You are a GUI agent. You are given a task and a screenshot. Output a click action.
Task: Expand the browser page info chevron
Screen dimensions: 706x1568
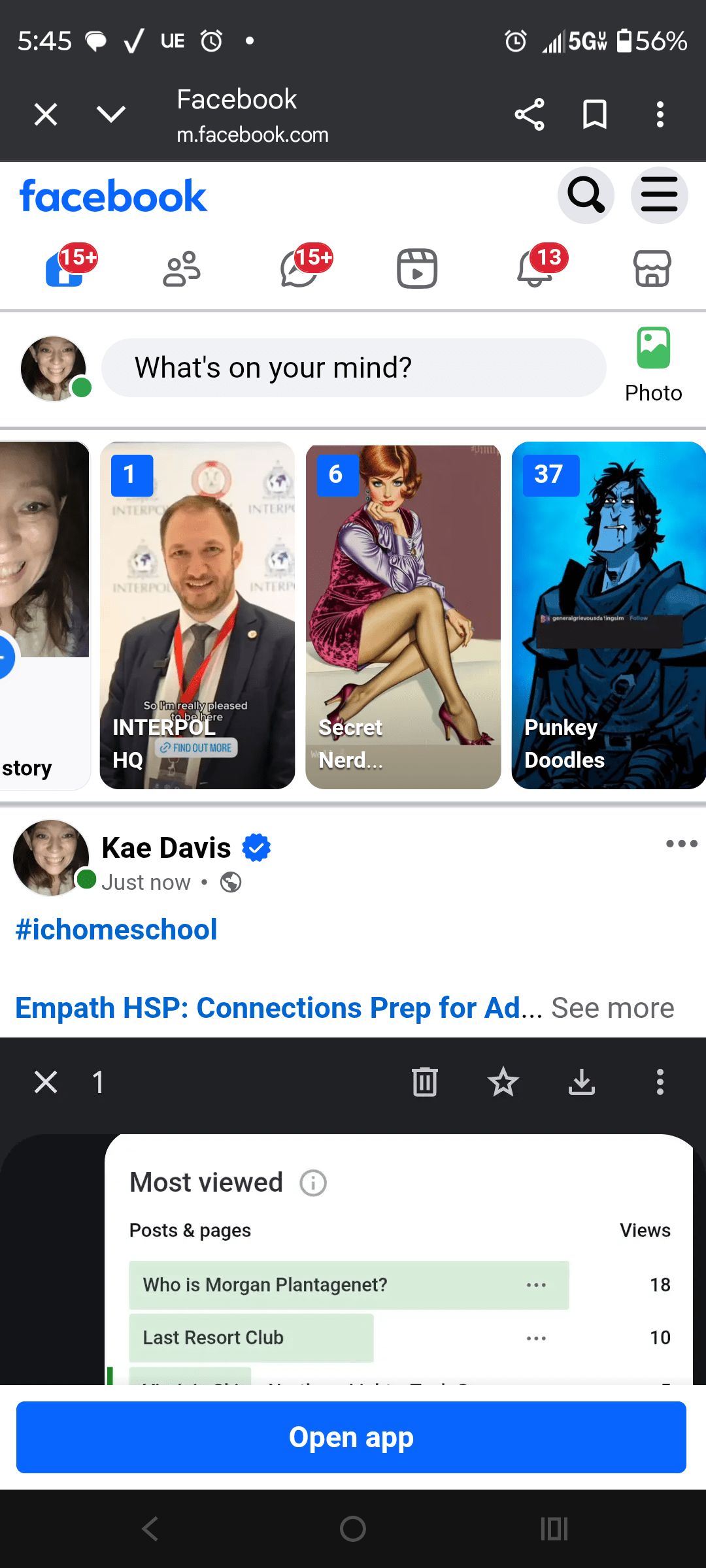point(110,115)
